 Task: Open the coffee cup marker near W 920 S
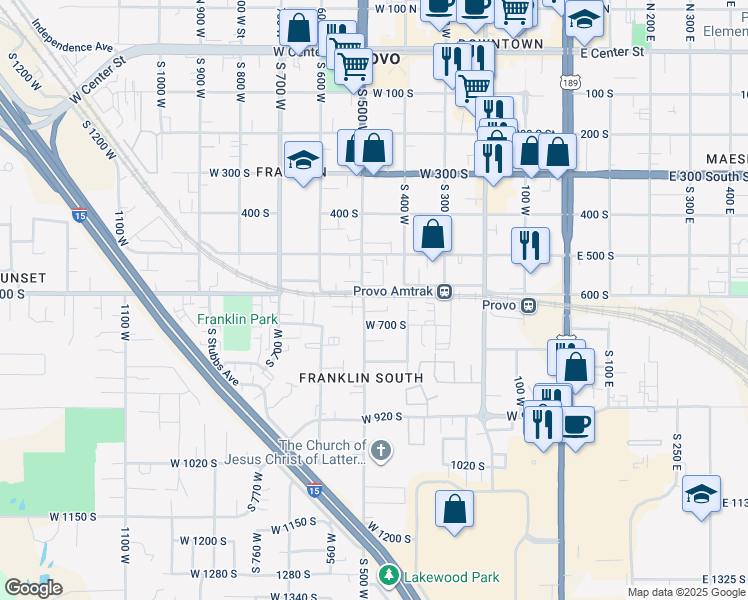click(x=575, y=424)
